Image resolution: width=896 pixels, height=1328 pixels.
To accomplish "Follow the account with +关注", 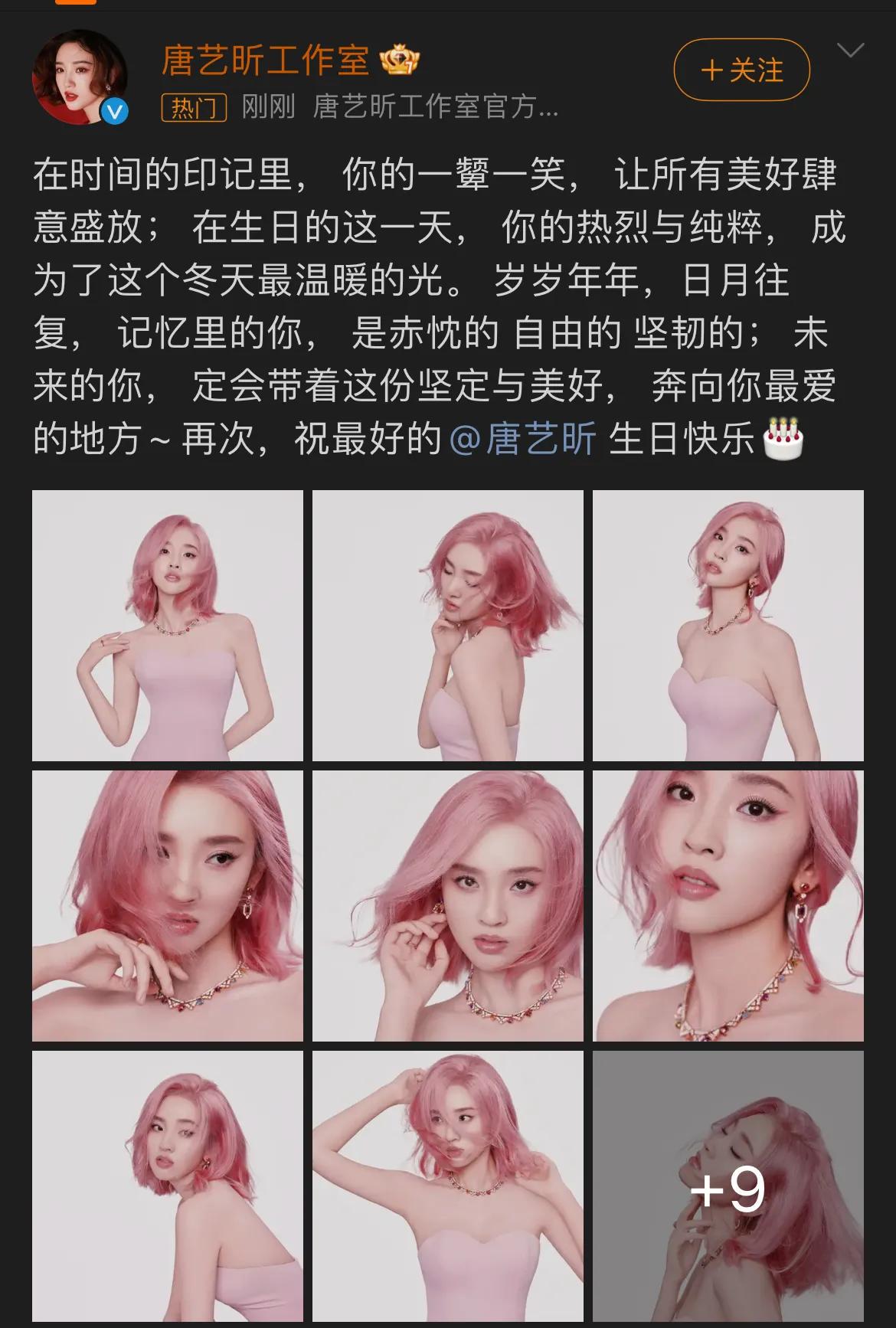I will [741, 70].
